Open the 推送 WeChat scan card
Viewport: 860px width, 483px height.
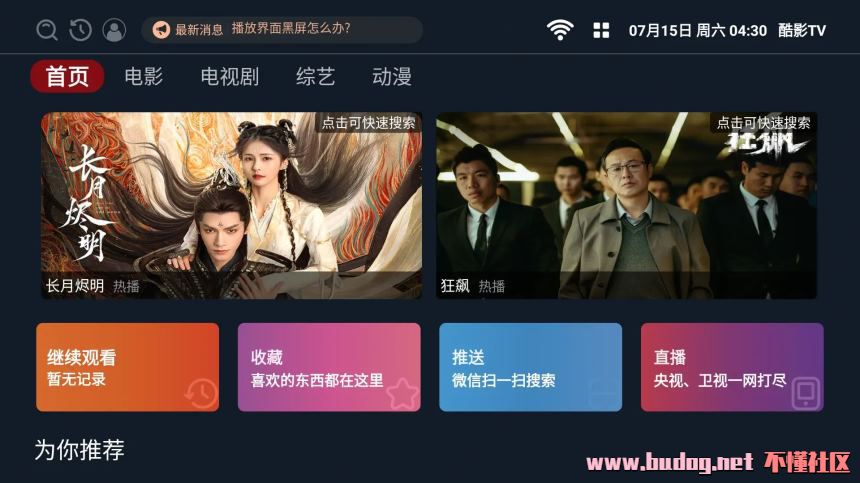530,367
